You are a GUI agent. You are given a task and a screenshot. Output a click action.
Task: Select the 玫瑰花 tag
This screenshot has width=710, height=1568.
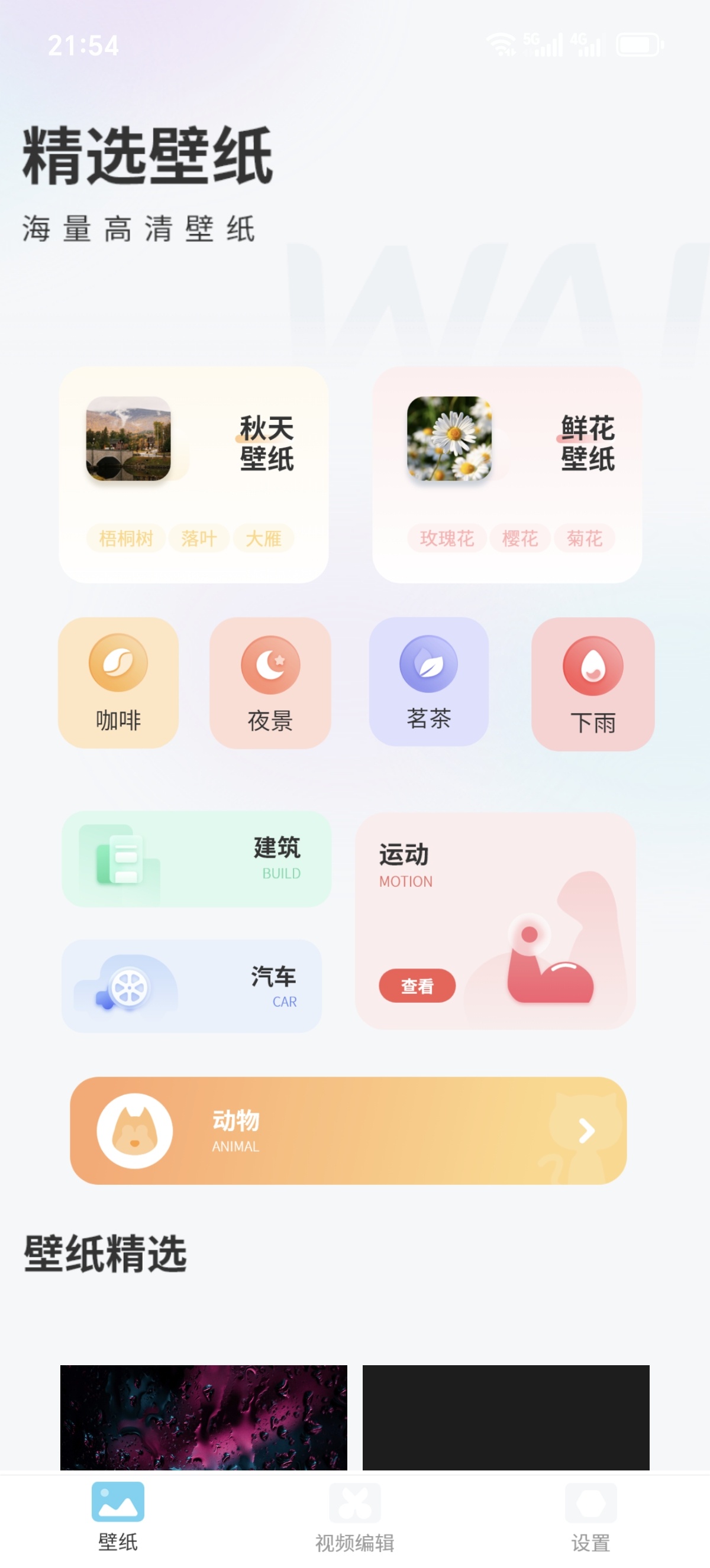(446, 539)
